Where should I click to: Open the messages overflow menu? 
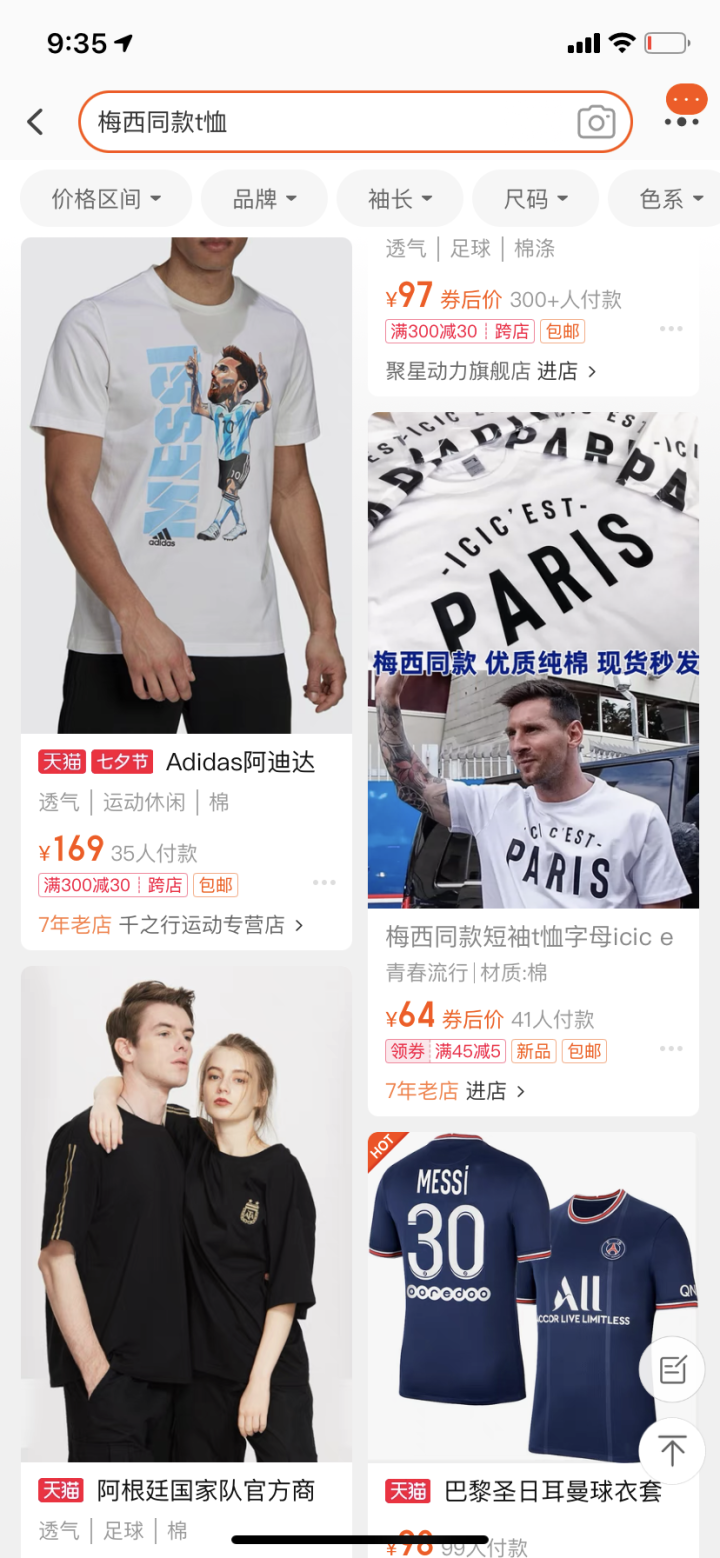(684, 108)
